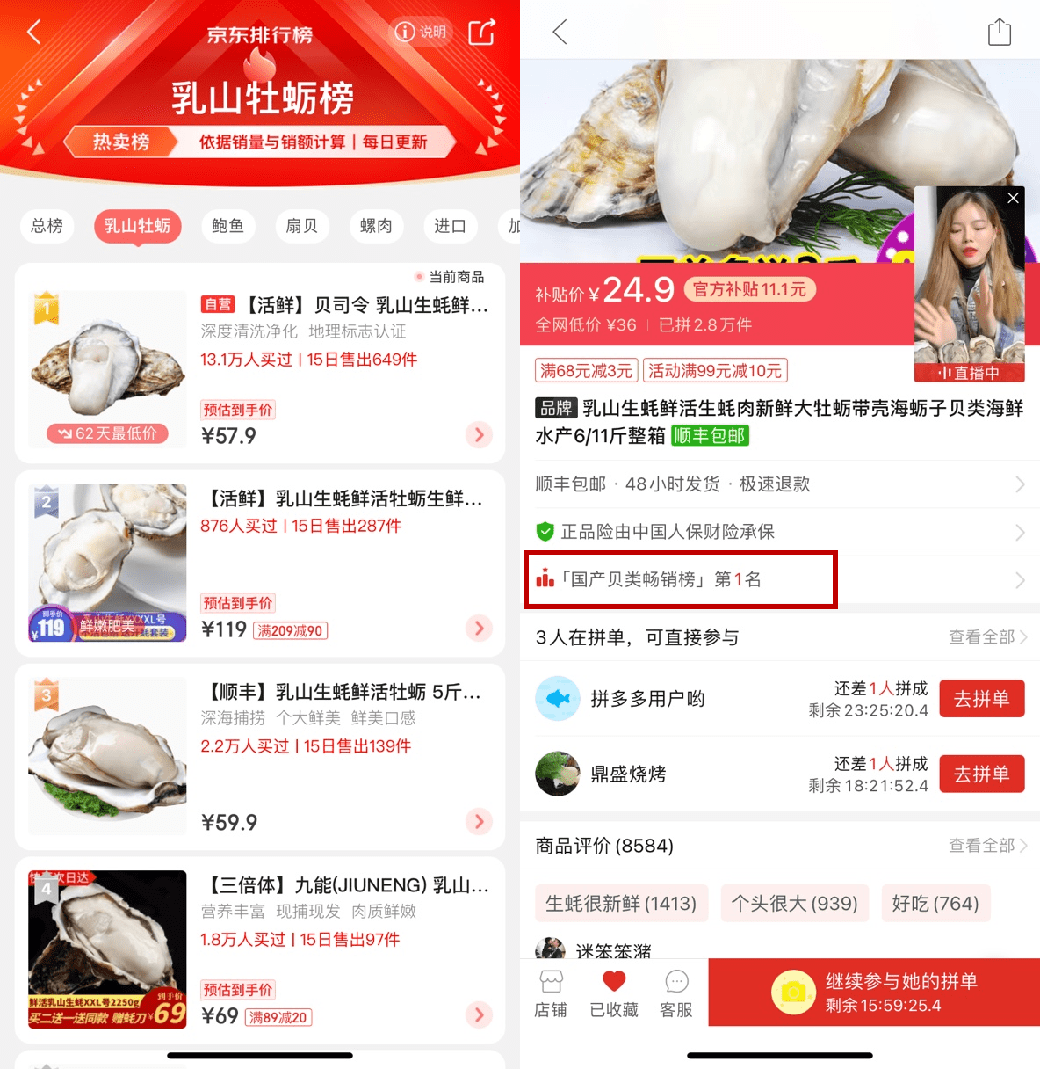The height and width of the screenshot is (1069, 1041).
Task: Switch to the 总榜 tab
Action: [47, 226]
